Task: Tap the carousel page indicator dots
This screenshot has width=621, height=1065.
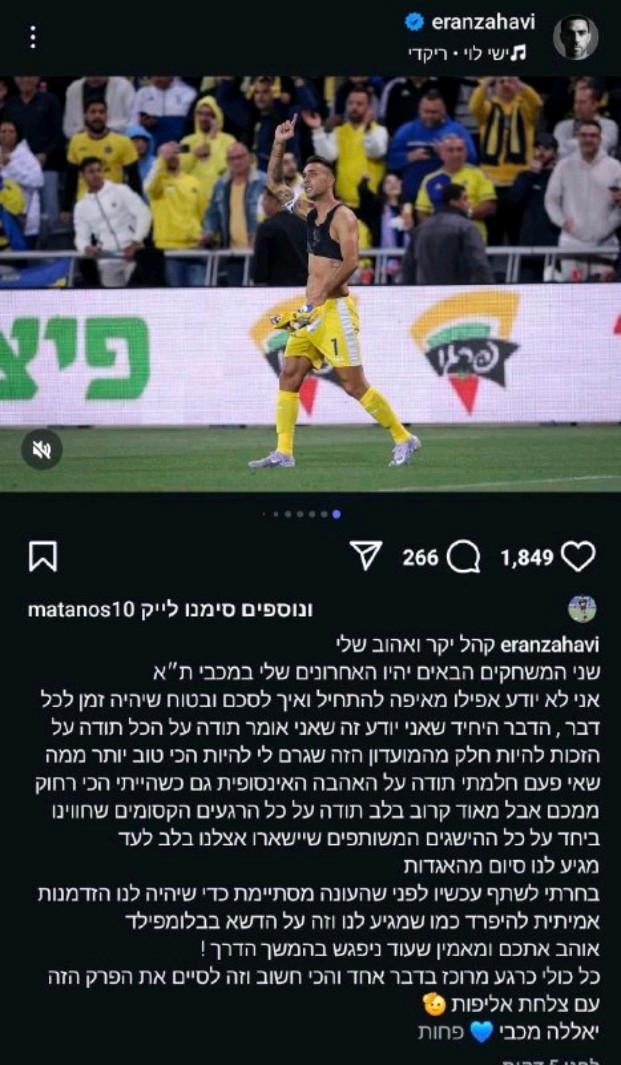Action: (x=301, y=514)
